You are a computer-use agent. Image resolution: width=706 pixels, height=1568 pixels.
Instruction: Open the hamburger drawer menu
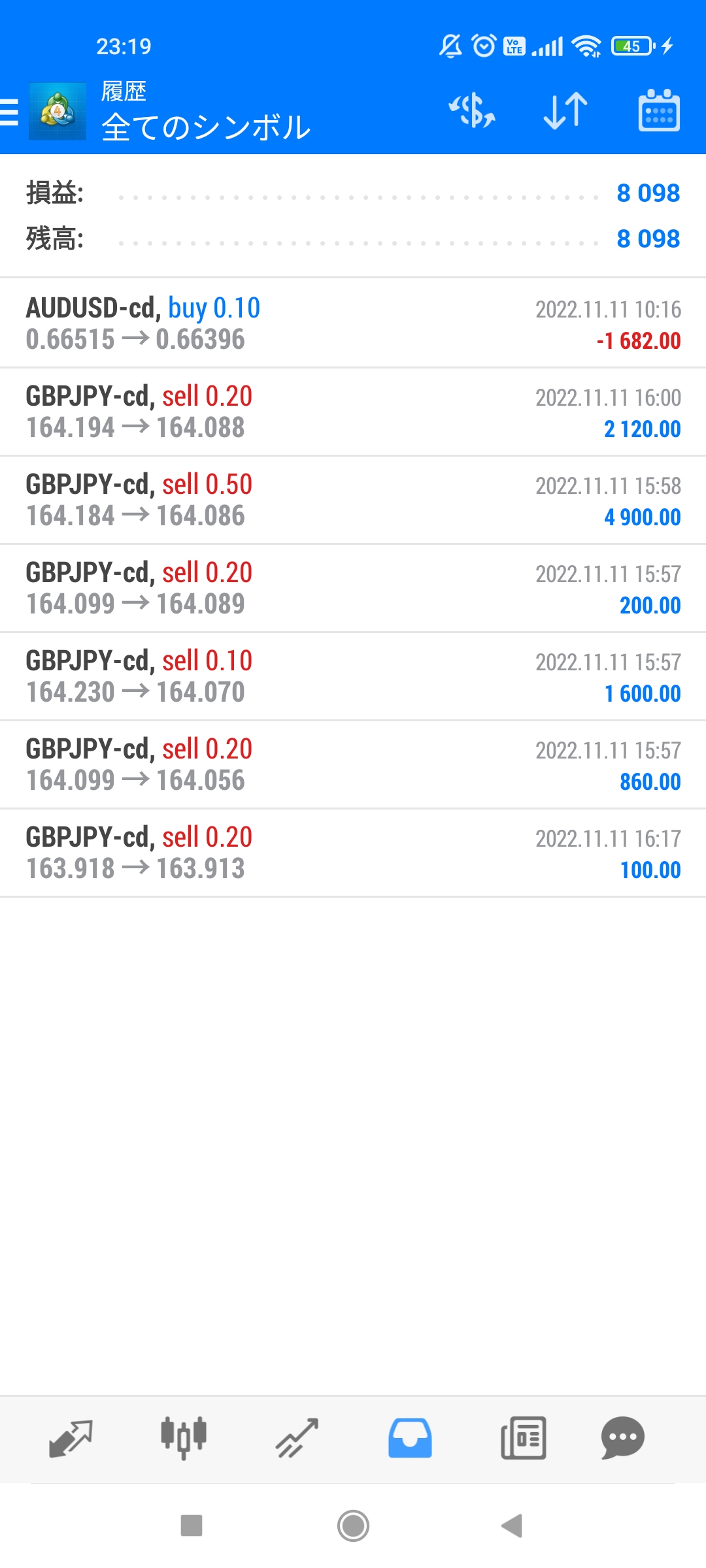tap(10, 112)
